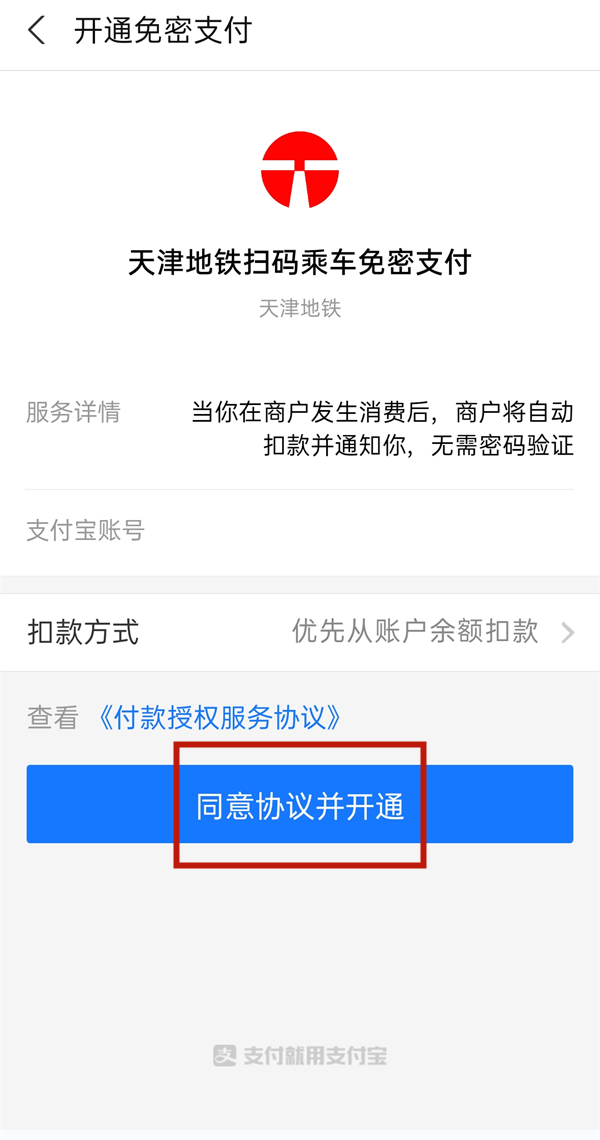Tap 同意协议并开通 button
This screenshot has height=1140, width=600.
click(x=300, y=805)
